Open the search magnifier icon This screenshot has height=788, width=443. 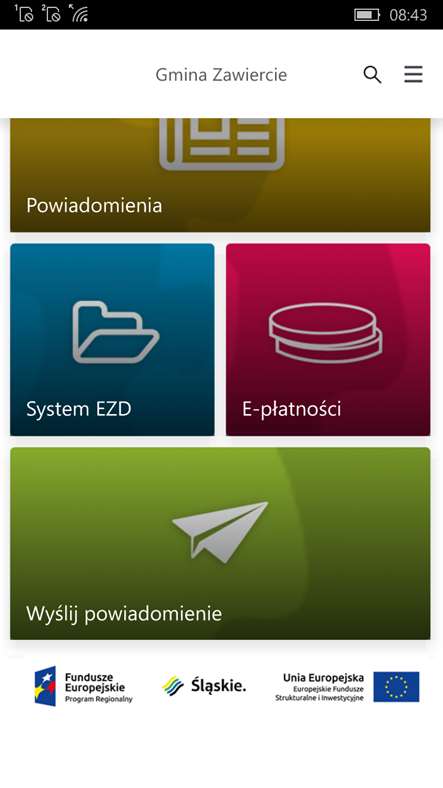tap(372, 75)
